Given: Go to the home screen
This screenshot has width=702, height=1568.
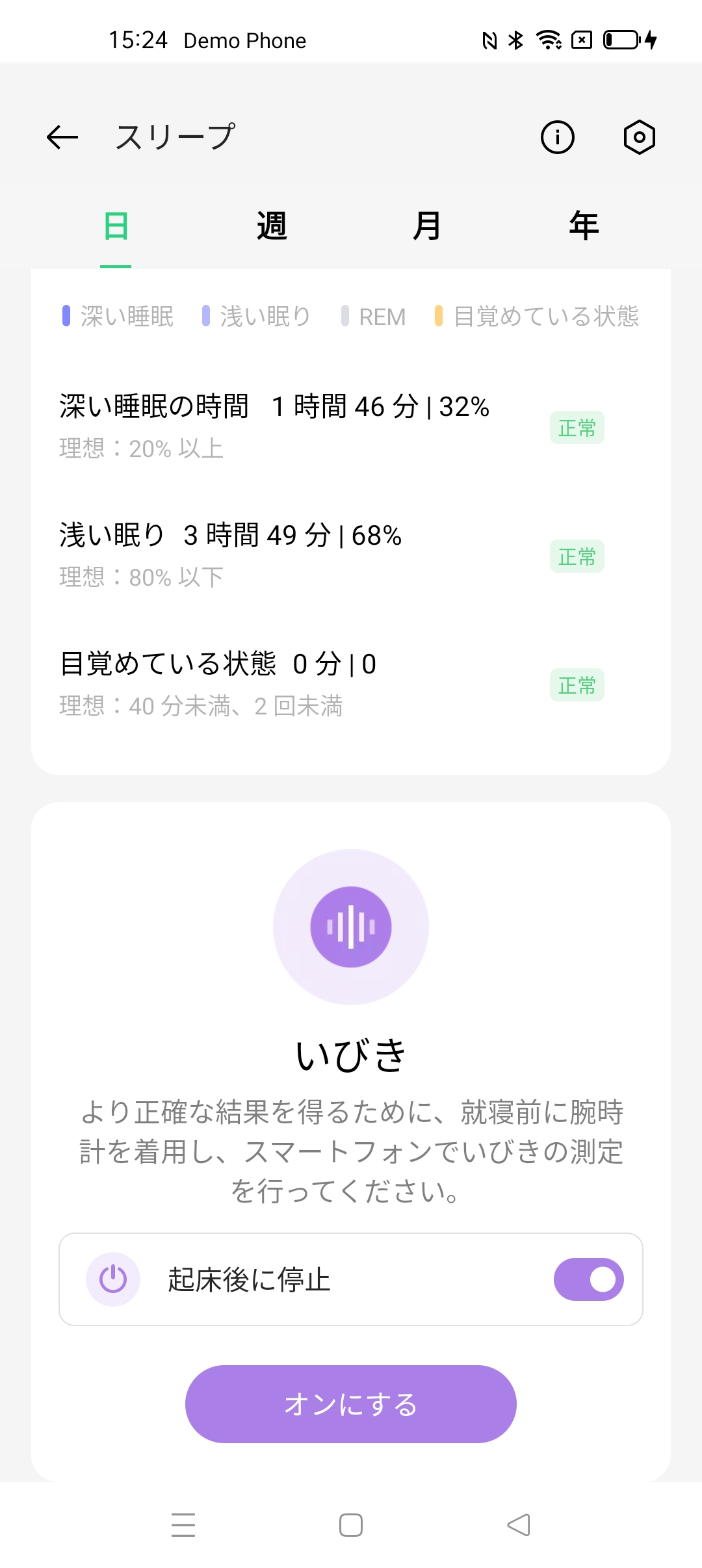Looking at the screenshot, I should (351, 1525).
